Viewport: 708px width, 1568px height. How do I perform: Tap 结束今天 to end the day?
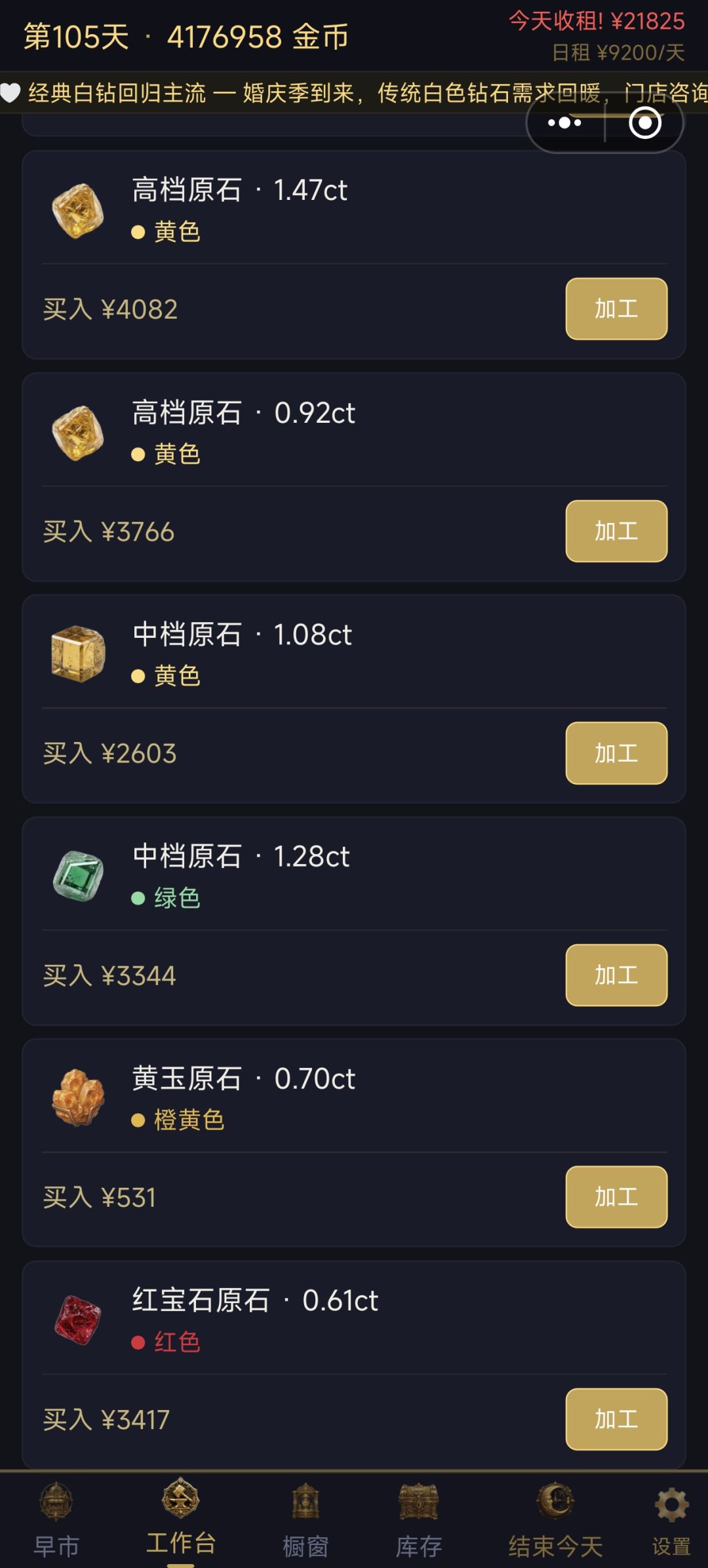pos(556,1521)
